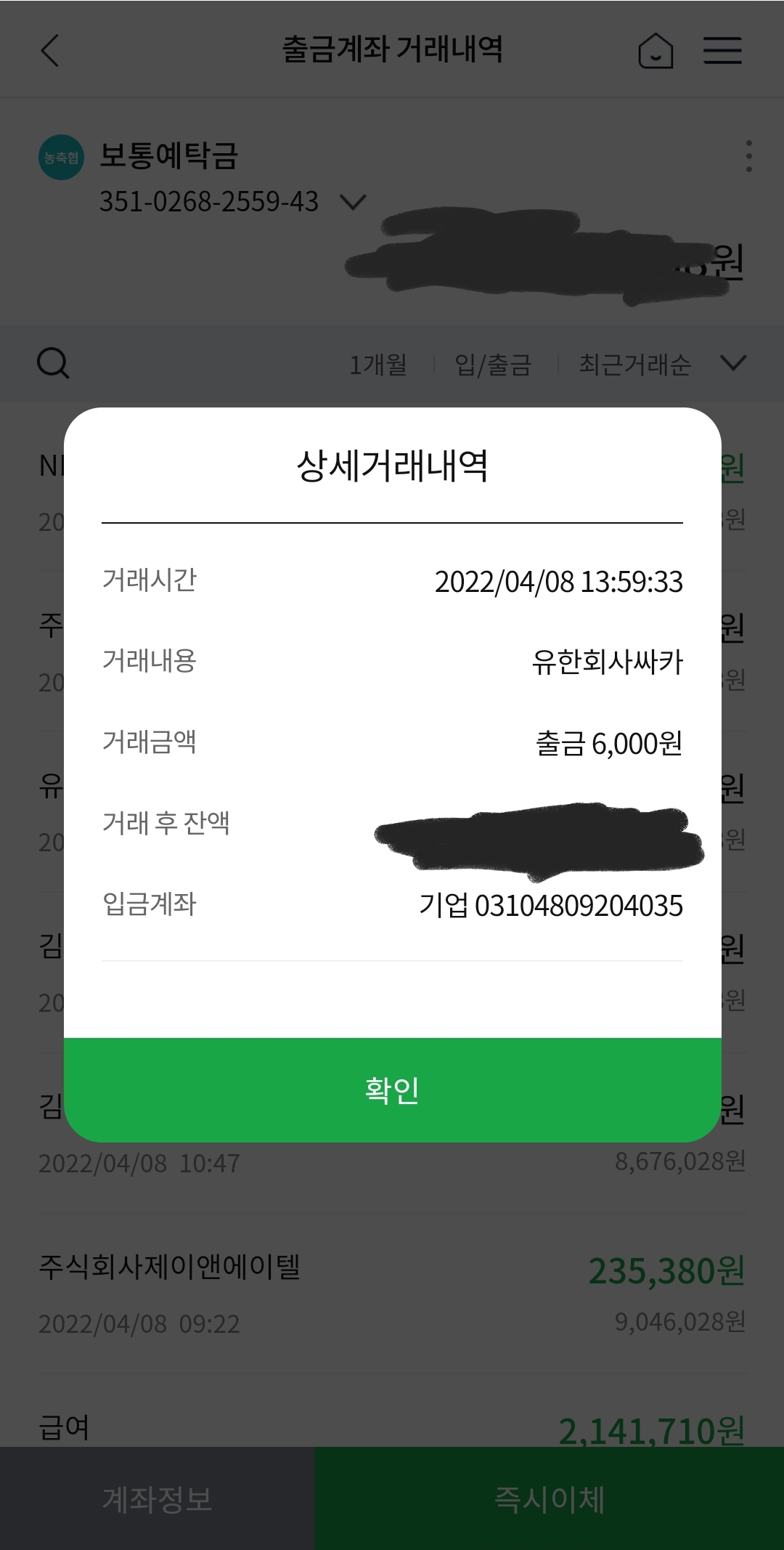Screen dimensions: 784x1550
Task: Expand the transaction filter chevron
Action: tap(733, 362)
